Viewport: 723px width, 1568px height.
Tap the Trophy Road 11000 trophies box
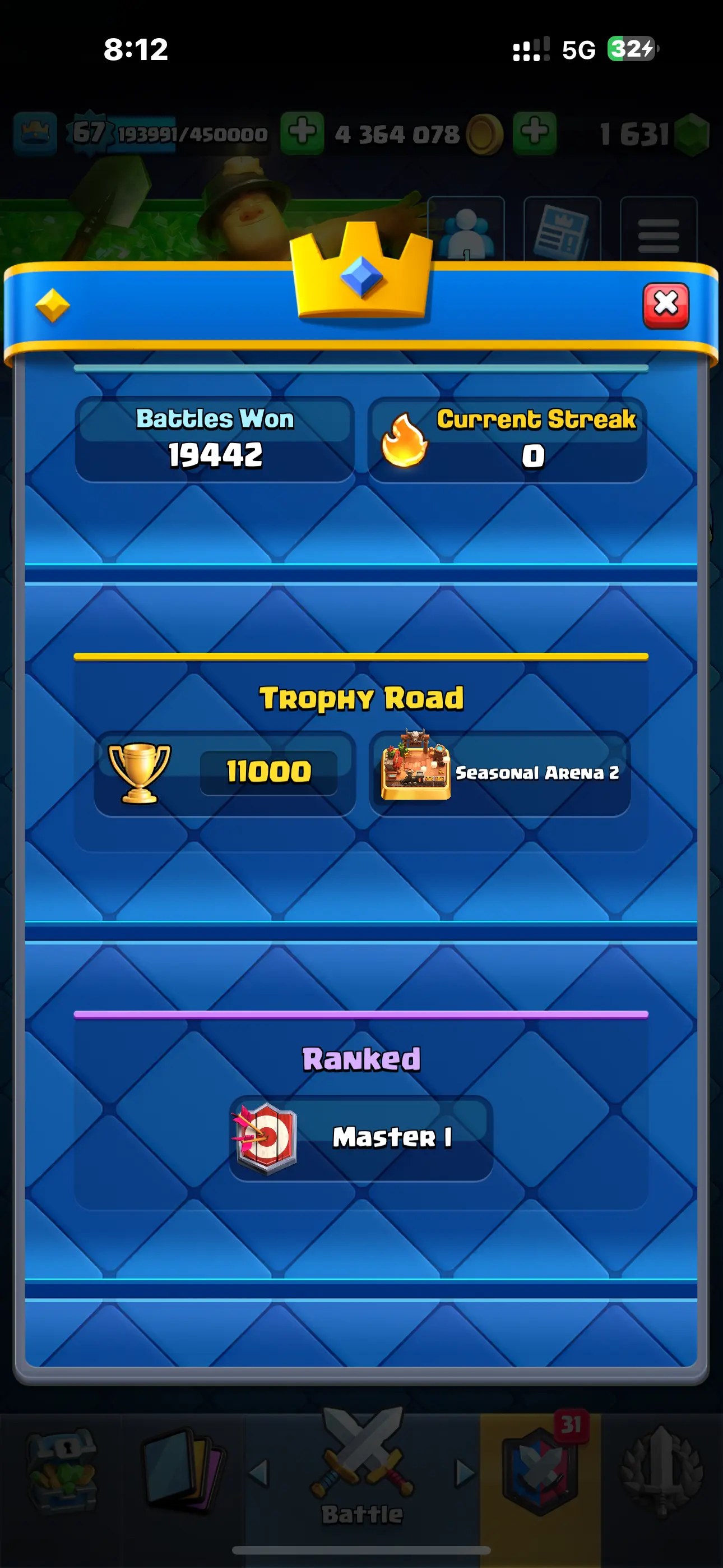pos(225,773)
